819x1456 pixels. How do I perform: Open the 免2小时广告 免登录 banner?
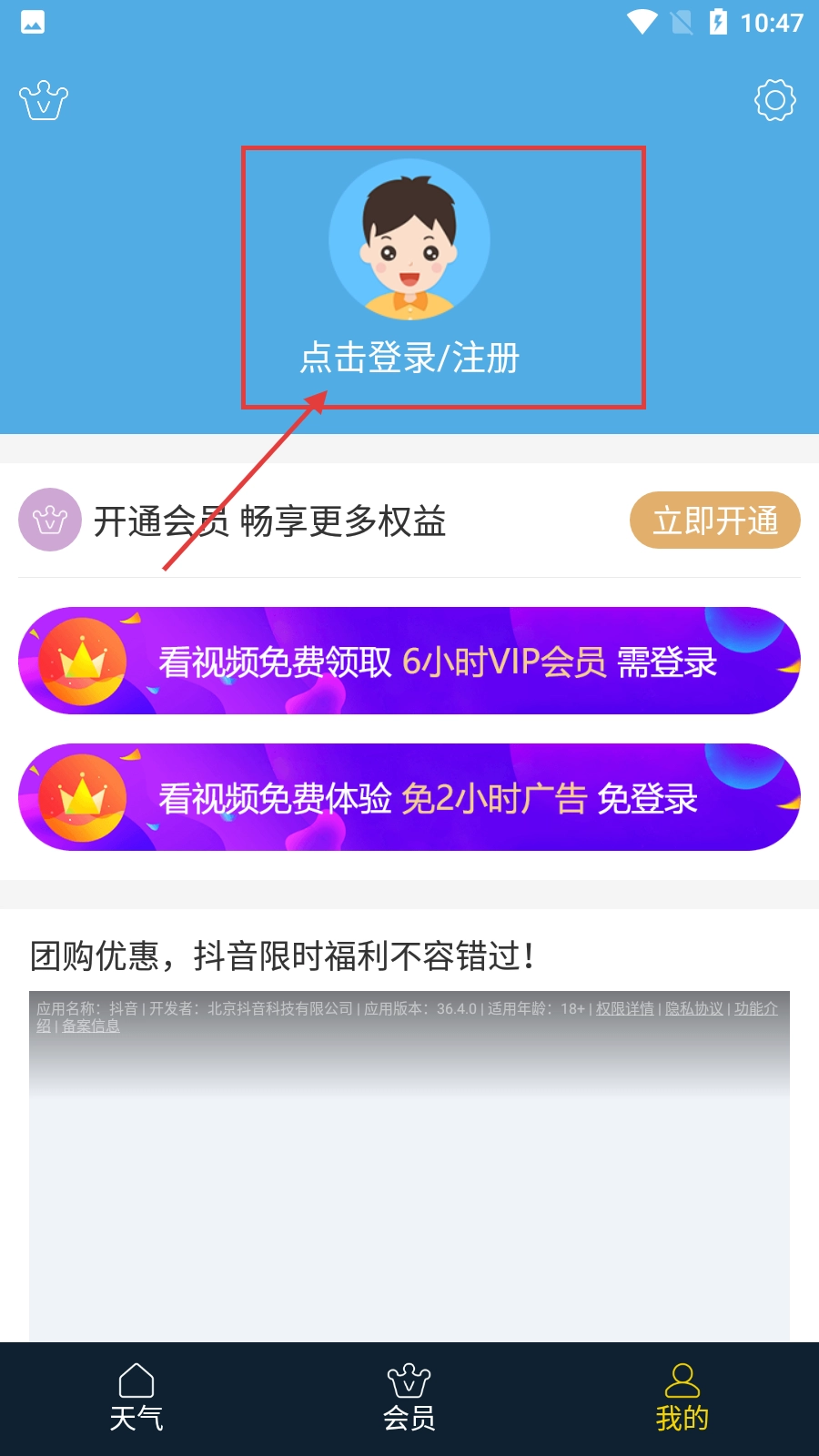click(x=409, y=797)
